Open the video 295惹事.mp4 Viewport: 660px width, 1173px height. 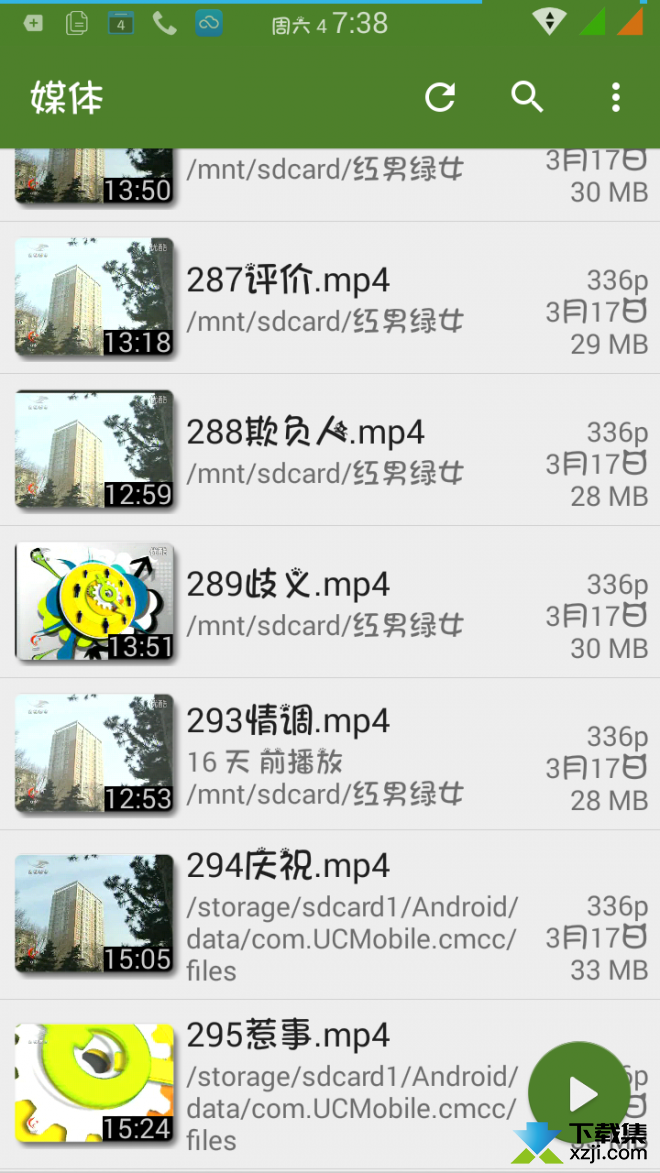pos(330,1085)
